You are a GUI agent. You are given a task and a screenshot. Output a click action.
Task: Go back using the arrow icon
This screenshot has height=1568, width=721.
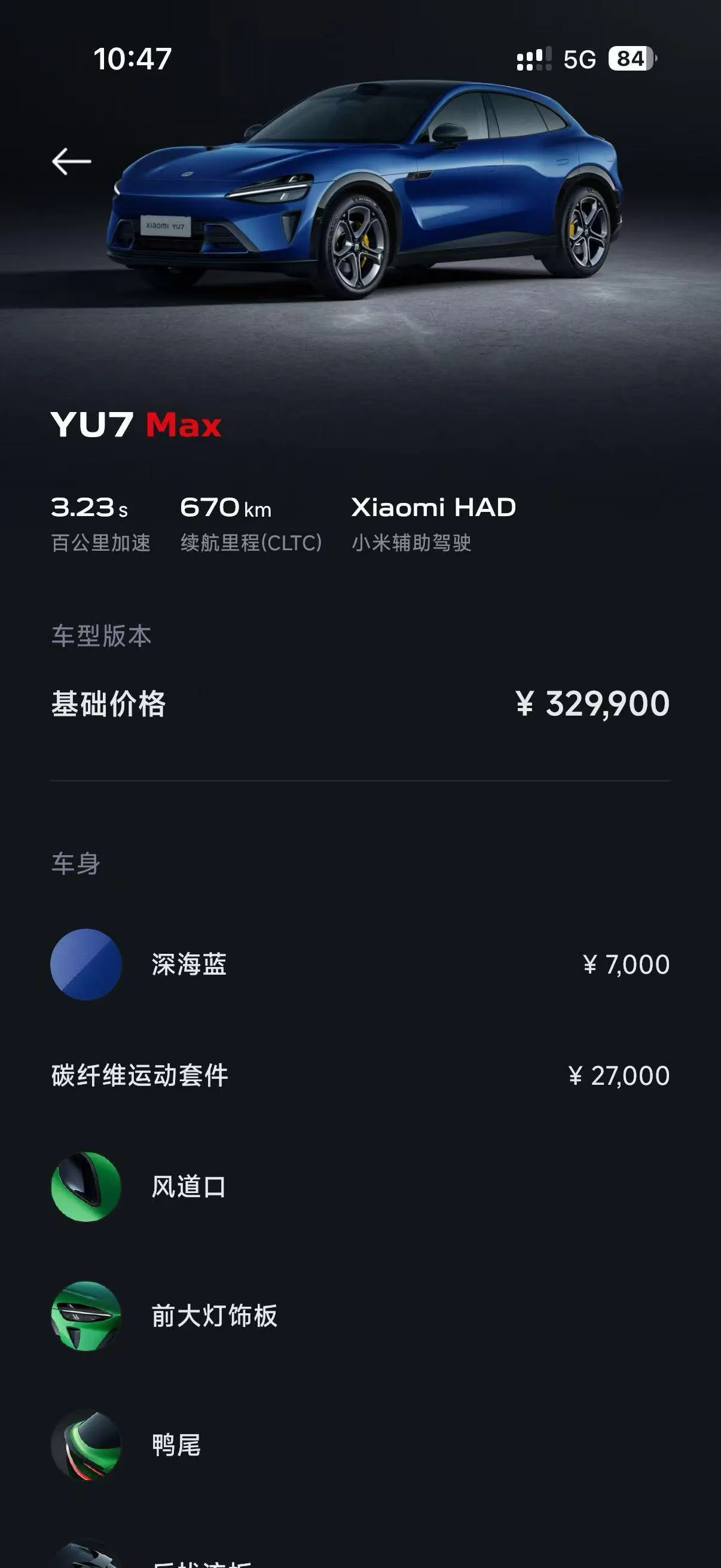(71, 161)
